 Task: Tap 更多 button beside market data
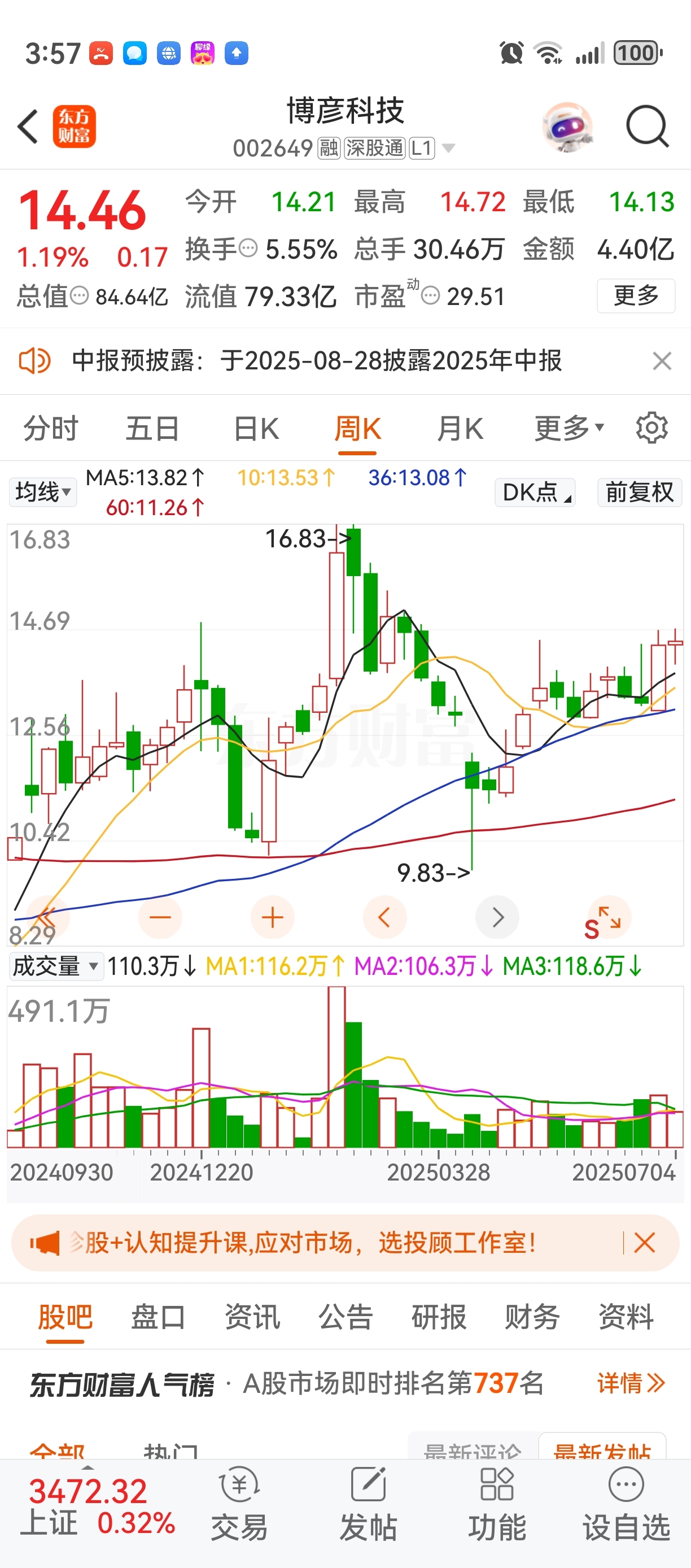[636, 296]
